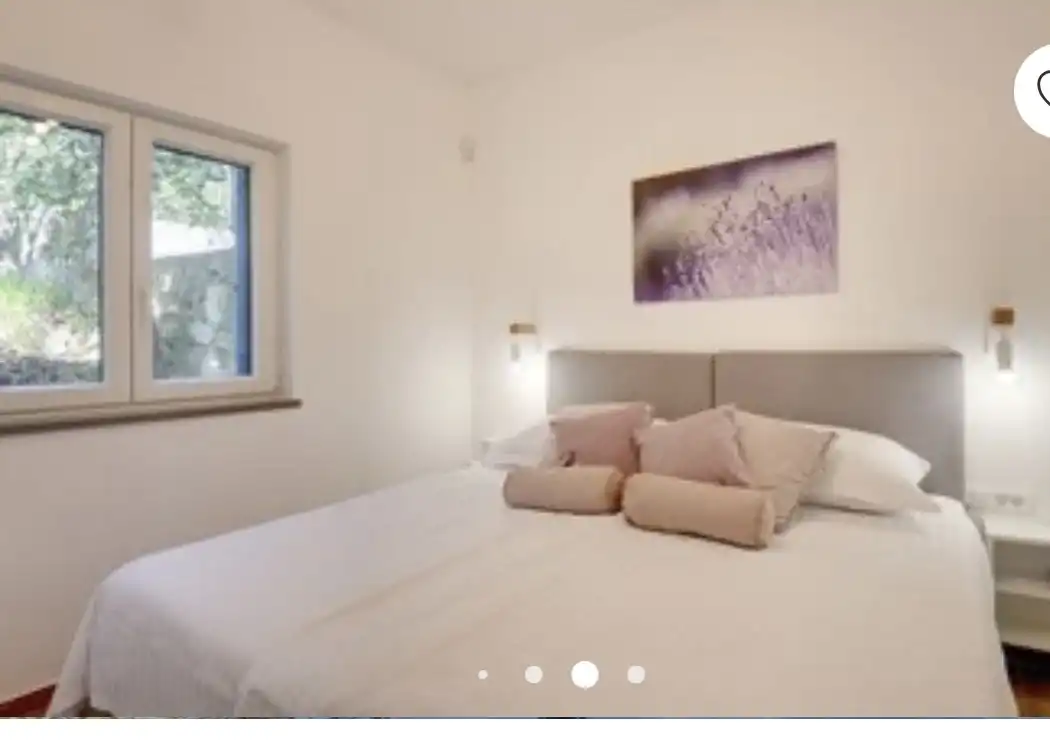Save this listing with the heart icon
The image size is (1050, 742).
coord(1038,90)
